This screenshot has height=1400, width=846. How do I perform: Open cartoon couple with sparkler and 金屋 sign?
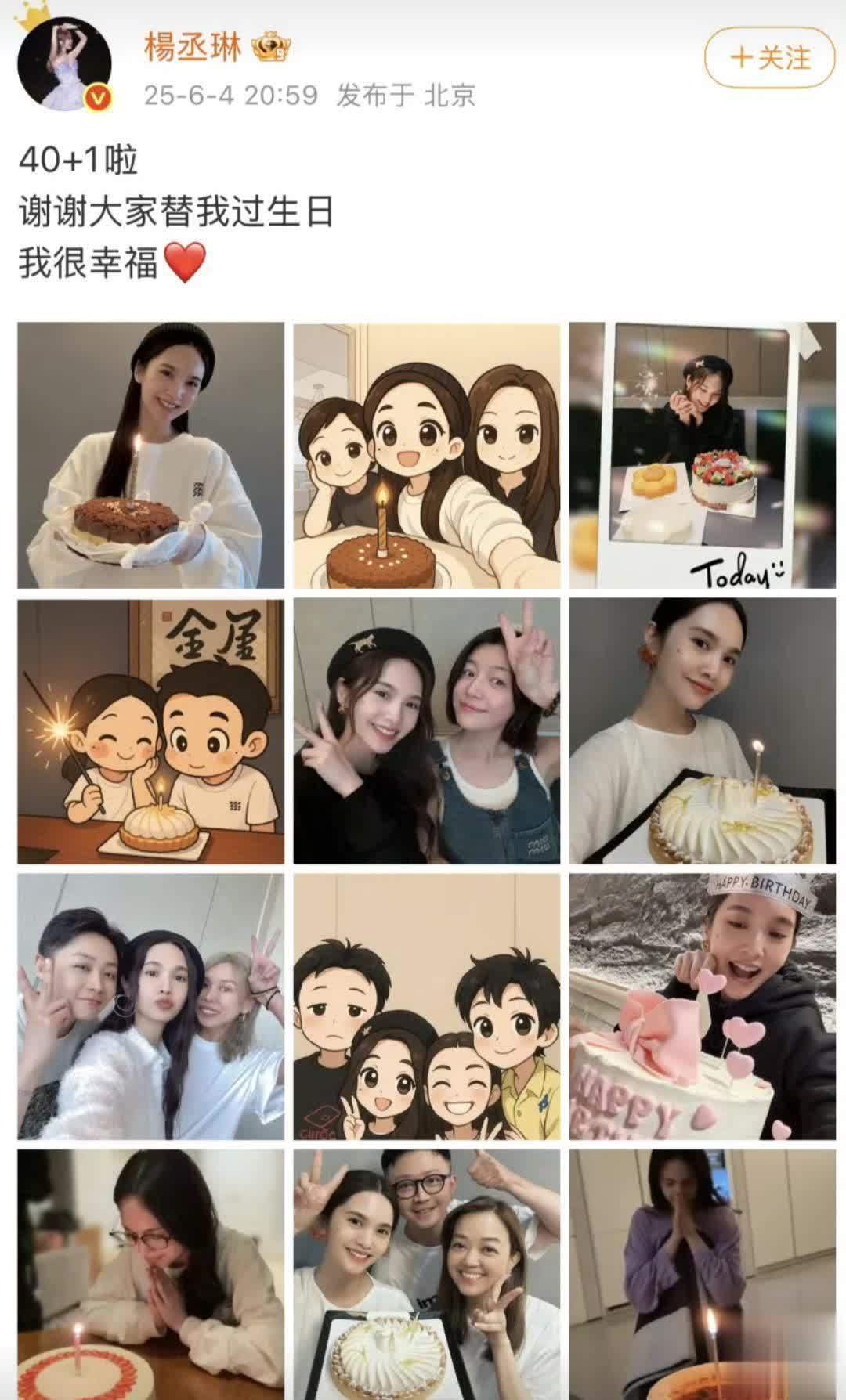(150, 731)
